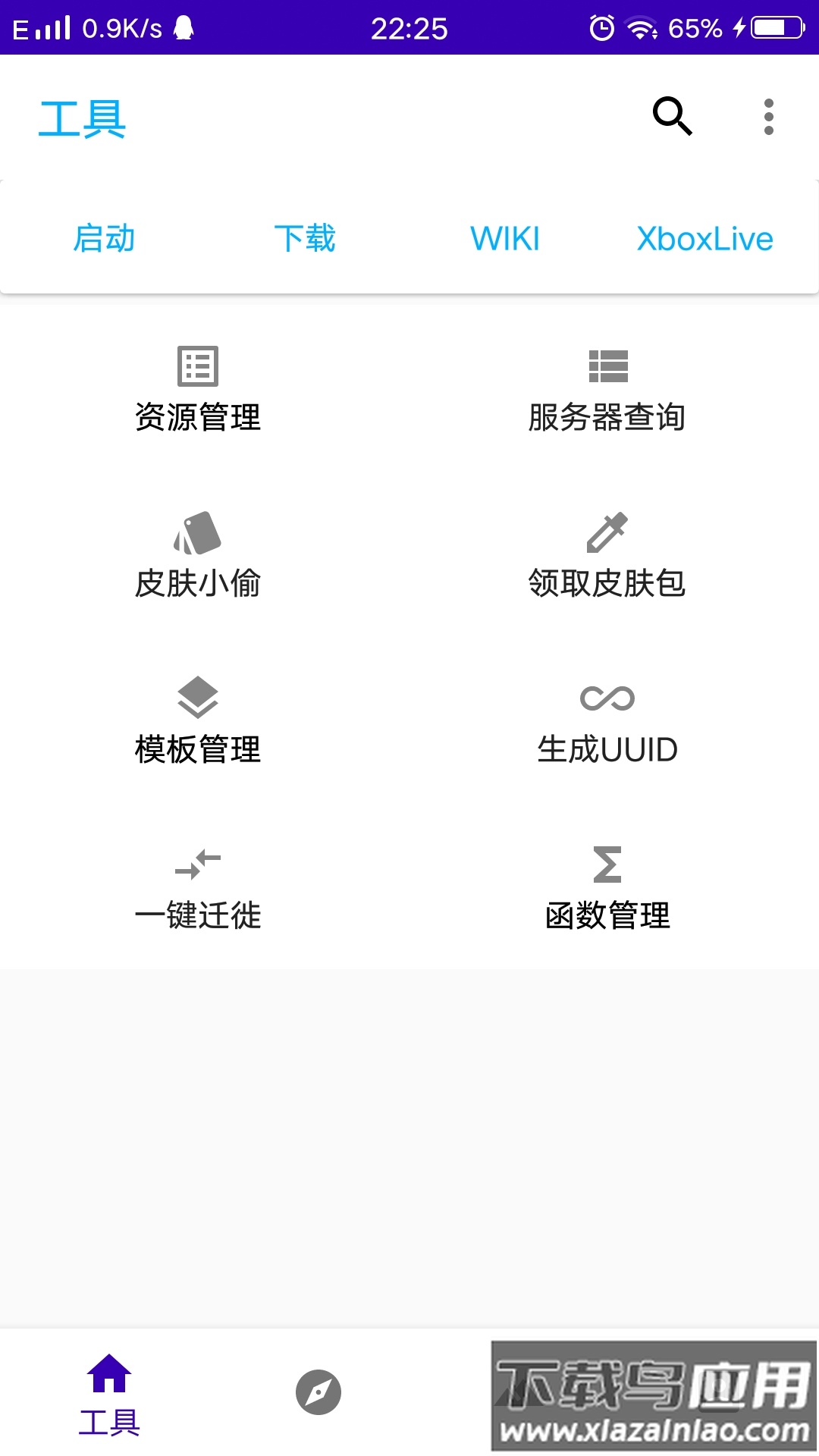This screenshot has height=1456, width=819.
Task: Switch to the compass explore tab
Action: 318,1392
